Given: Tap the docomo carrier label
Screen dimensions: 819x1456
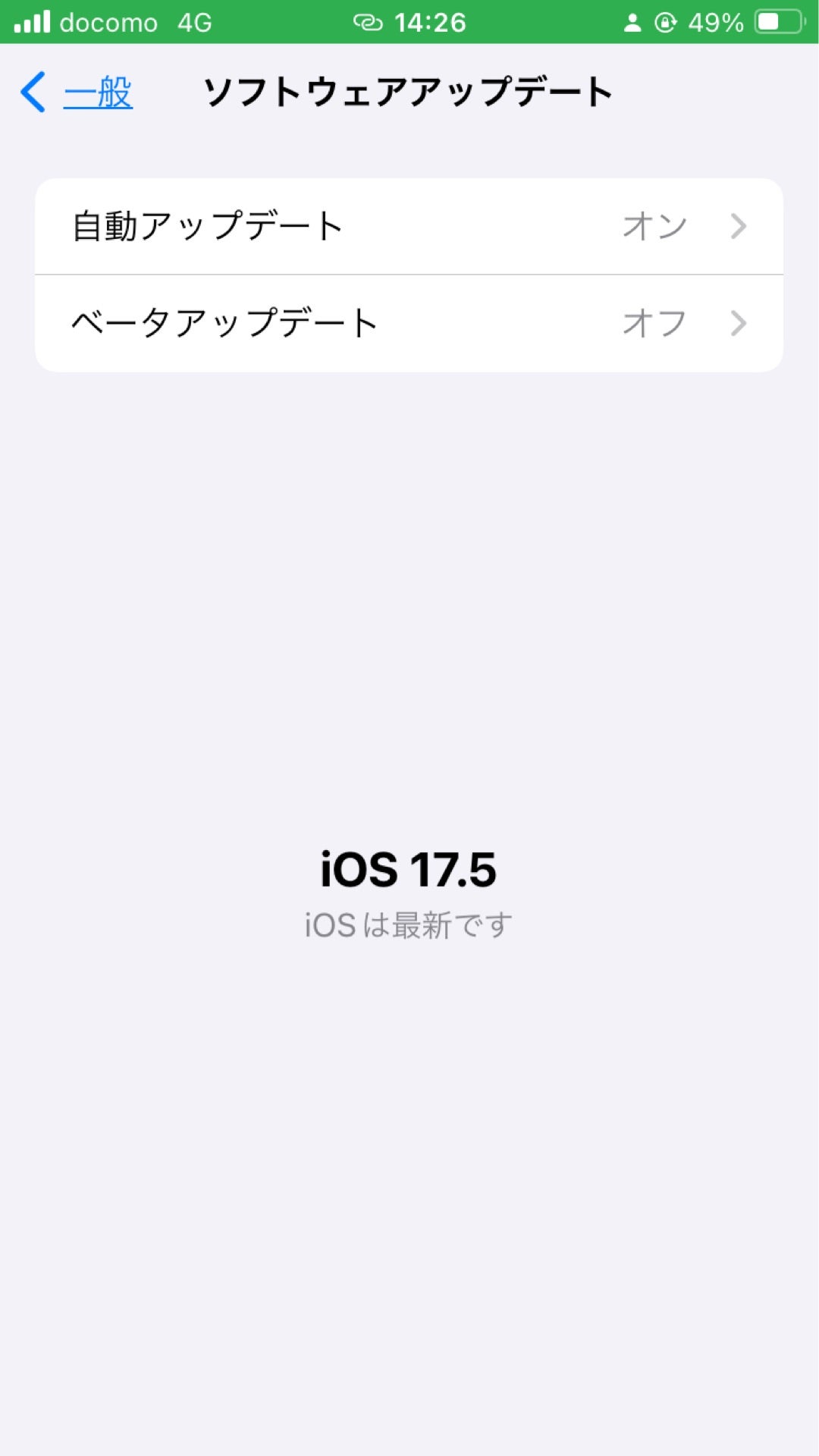Looking at the screenshot, I should click(x=108, y=22).
